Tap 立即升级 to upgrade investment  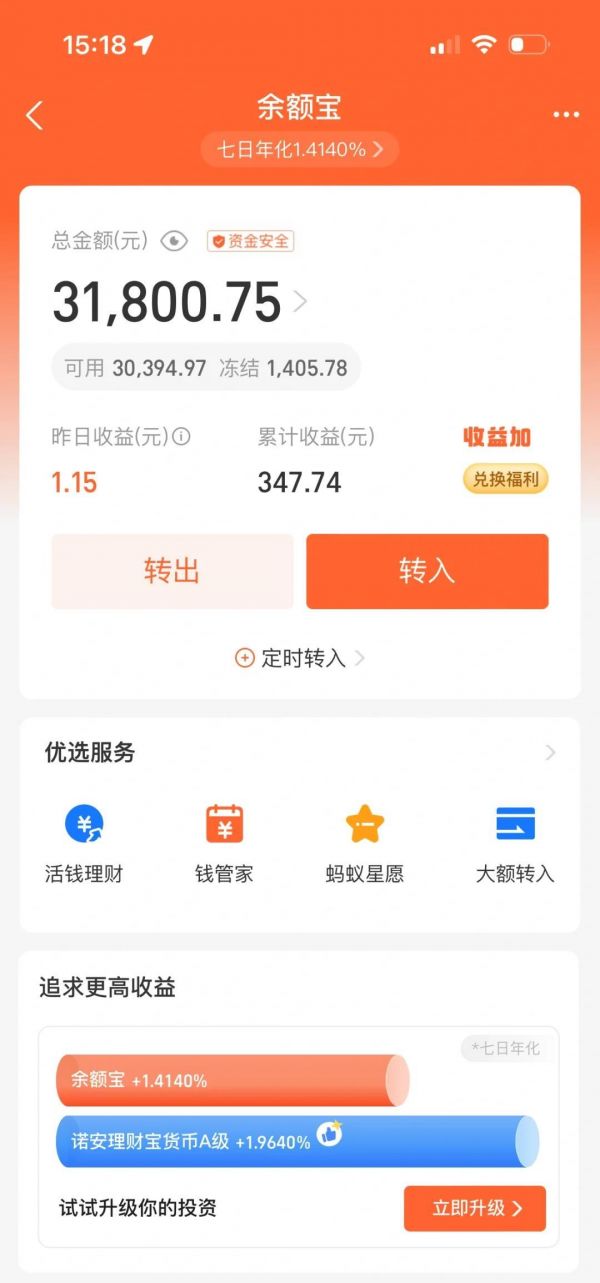(475, 1208)
